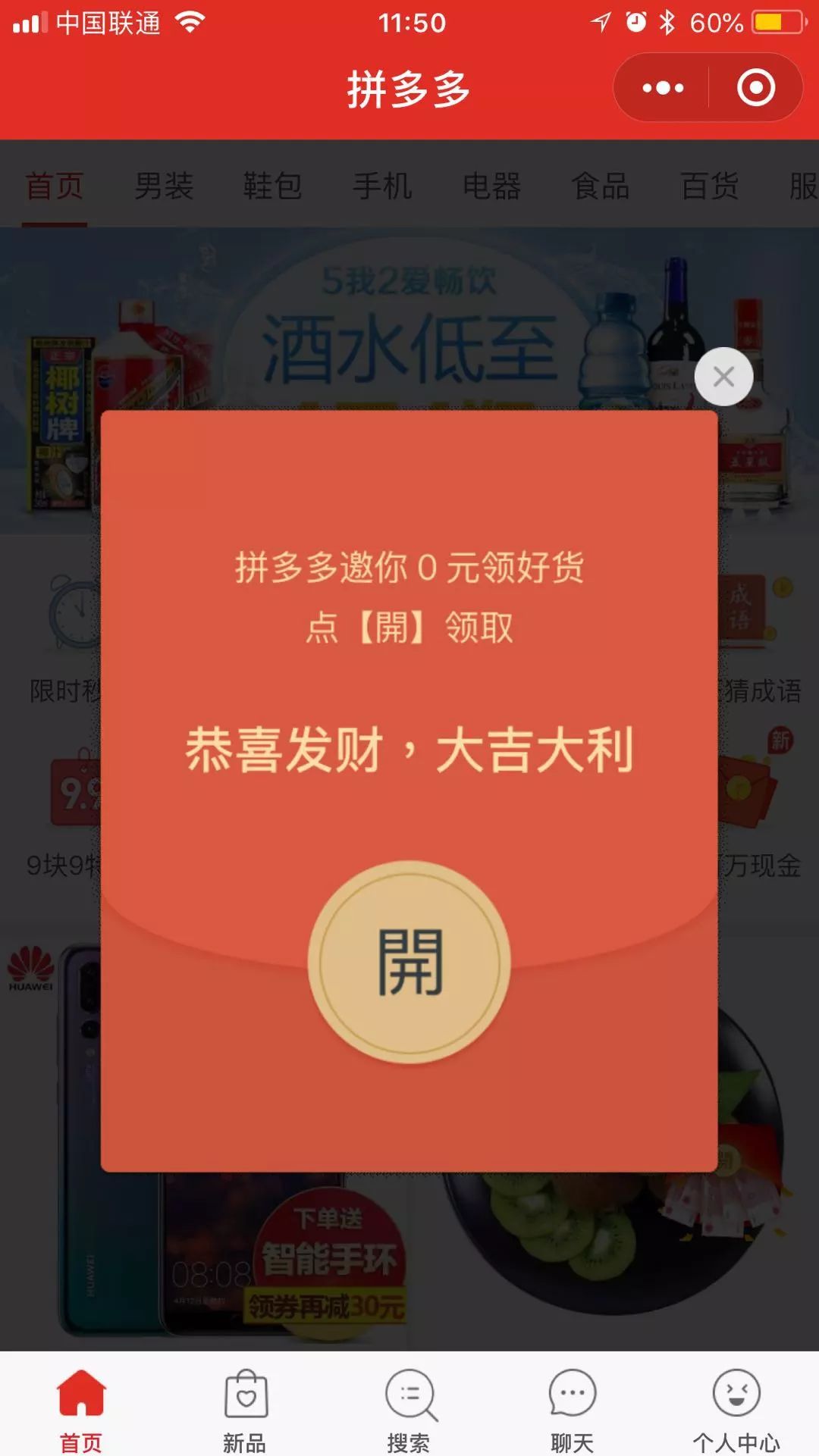This screenshot has width=819, height=1456.
Task: Tap the 開 button to open the red envelope
Action: (x=409, y=962)
